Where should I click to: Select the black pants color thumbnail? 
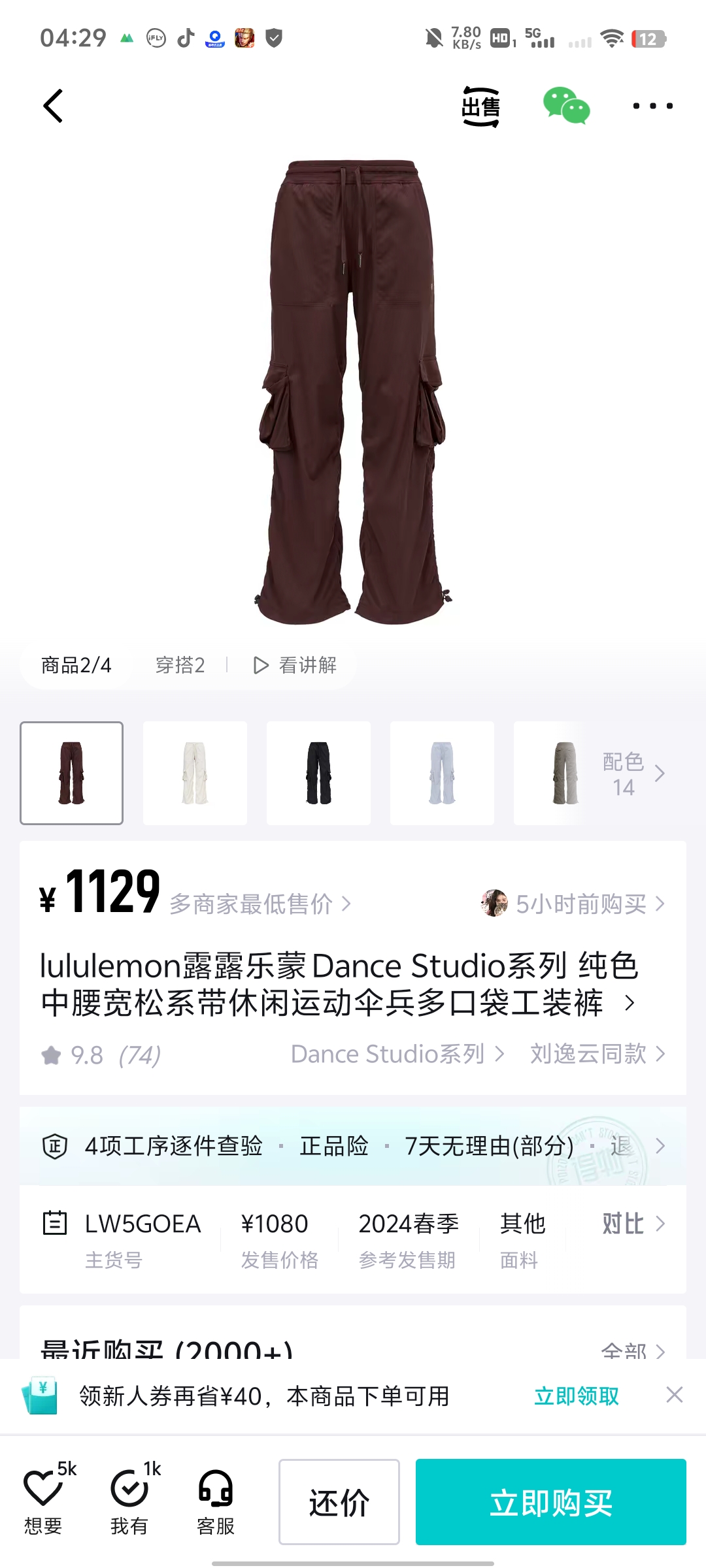click(x=318, y=773)
